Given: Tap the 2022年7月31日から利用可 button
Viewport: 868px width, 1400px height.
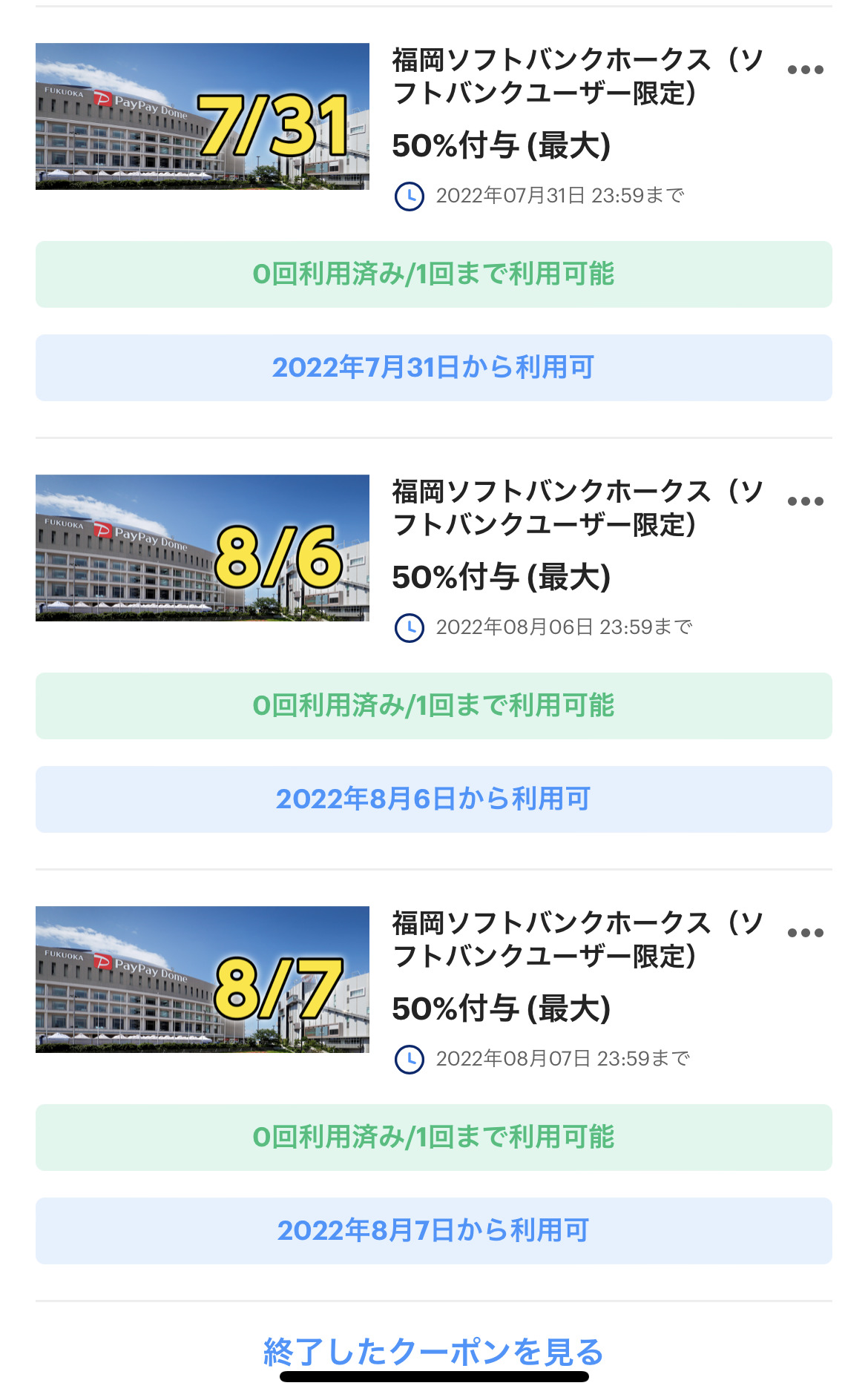Looking at the screenshot, I should pyautogui.click(x=434, y=368).
